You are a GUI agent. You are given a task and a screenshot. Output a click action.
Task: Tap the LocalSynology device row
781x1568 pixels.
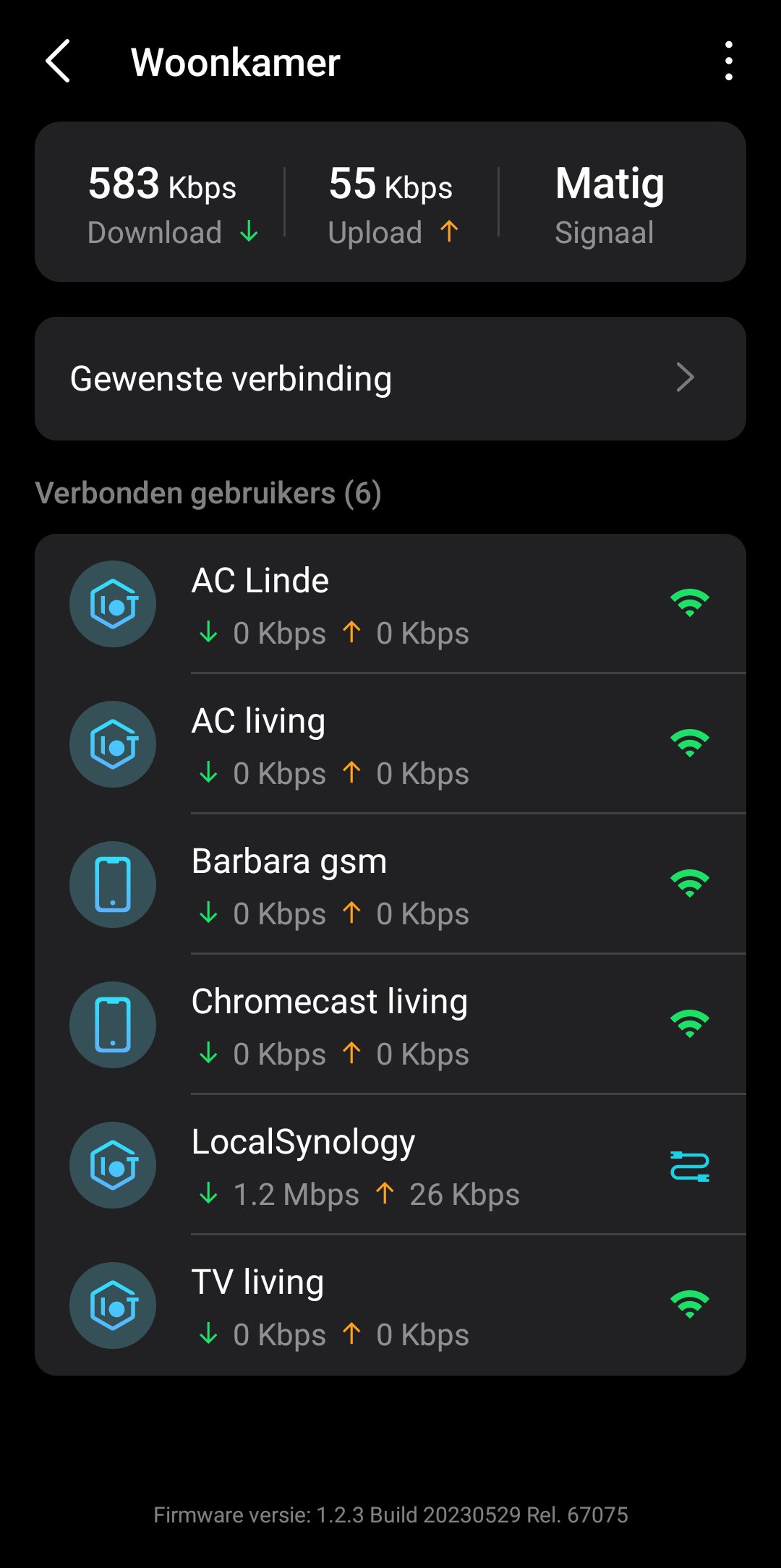[x=390, y=1165]
